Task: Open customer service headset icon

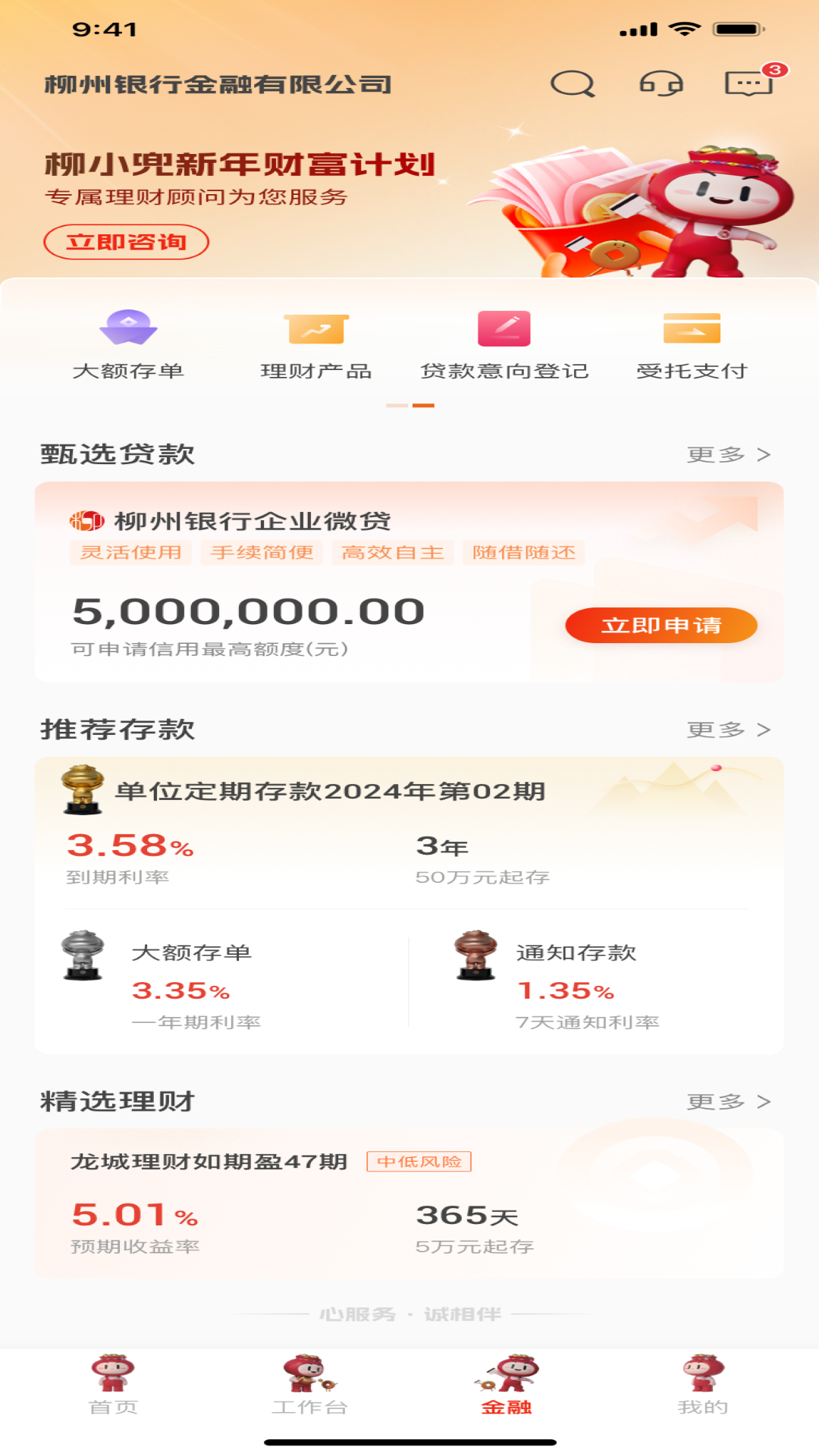Action: click(x=661, y=85)
